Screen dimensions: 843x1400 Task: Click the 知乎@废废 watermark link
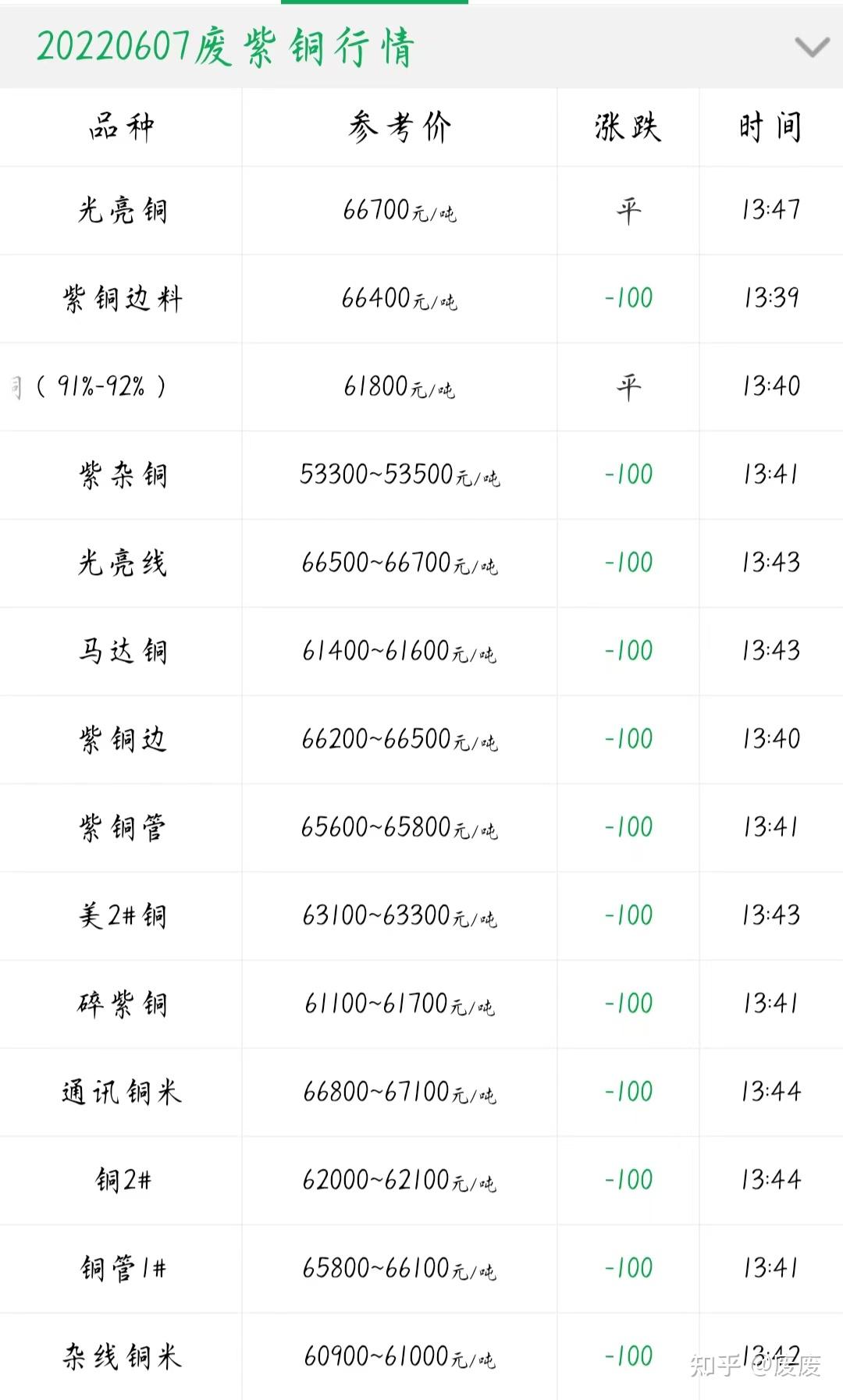[x=753, y=1363]
